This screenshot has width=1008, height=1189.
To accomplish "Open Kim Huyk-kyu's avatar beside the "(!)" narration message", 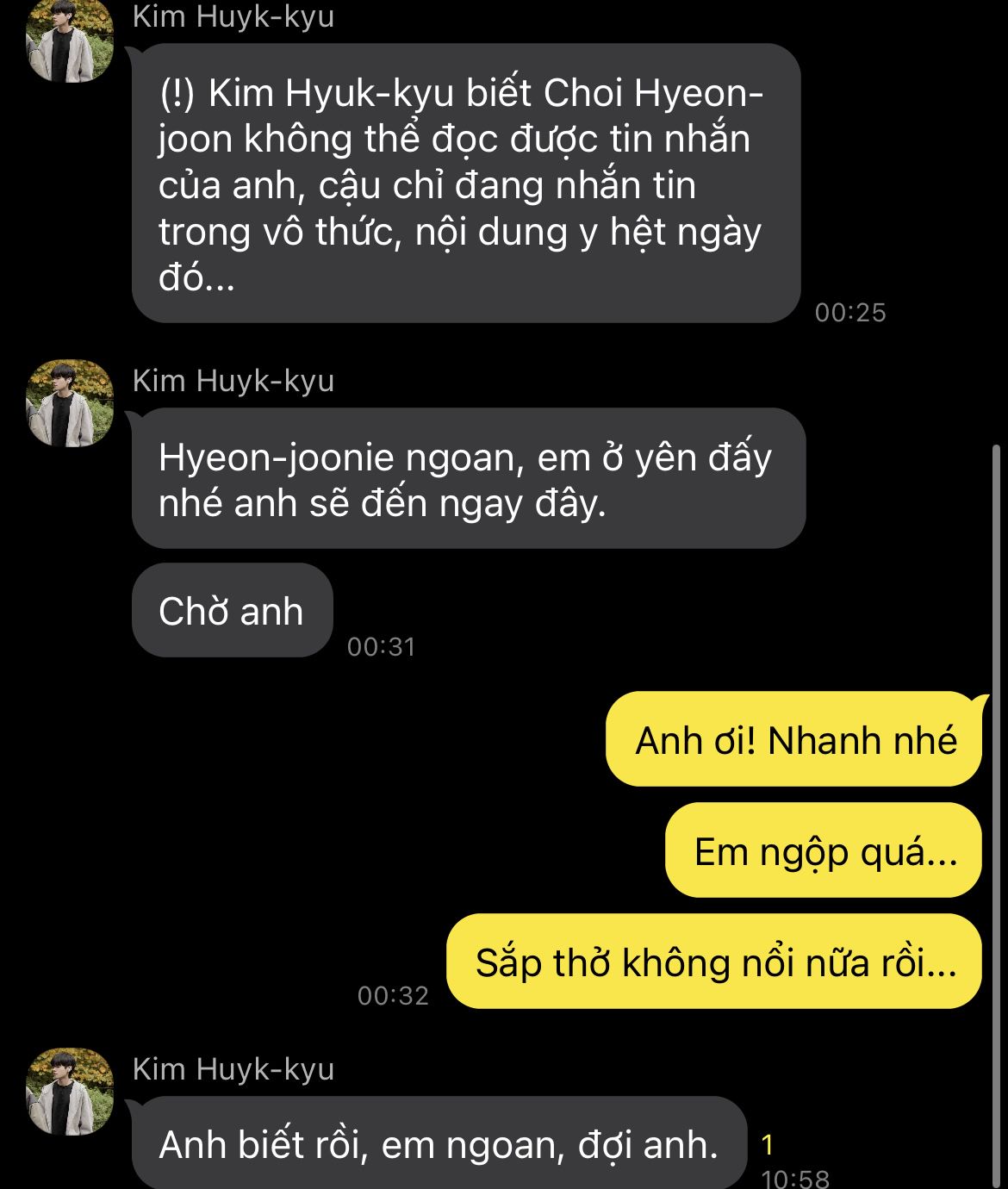I will point(71,40).
